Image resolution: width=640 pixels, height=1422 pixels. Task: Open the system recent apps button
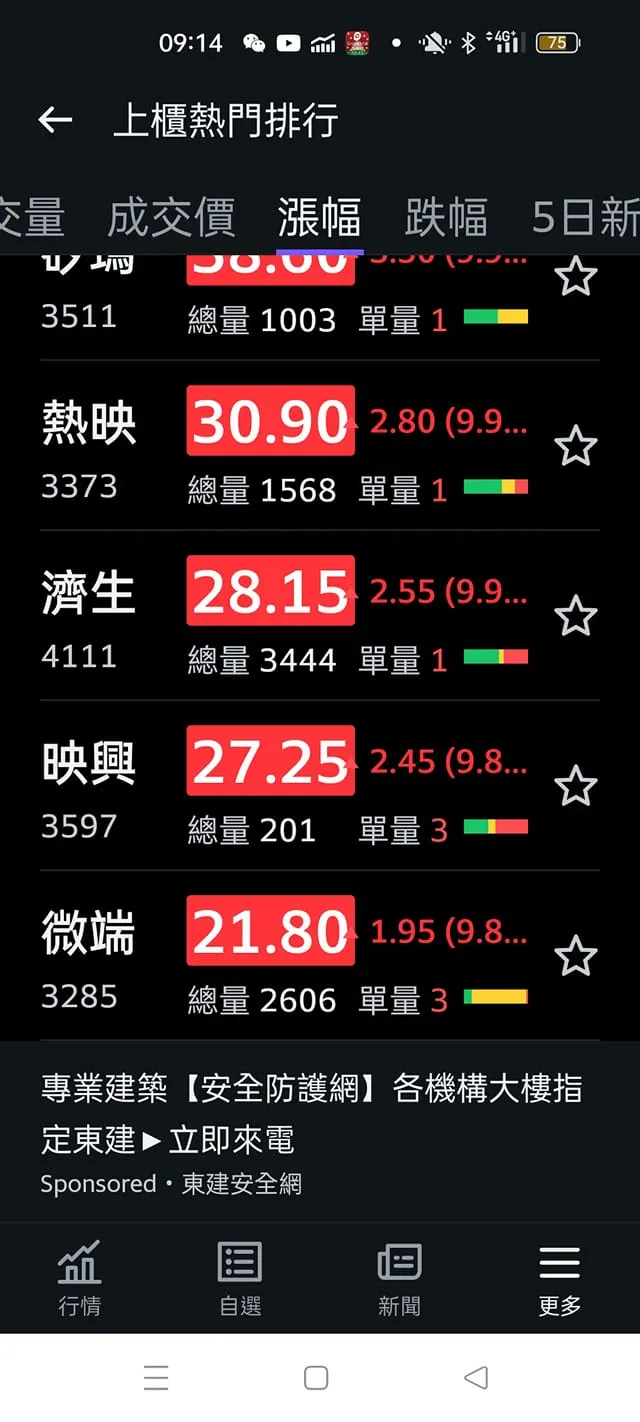tap(156, 1378)
